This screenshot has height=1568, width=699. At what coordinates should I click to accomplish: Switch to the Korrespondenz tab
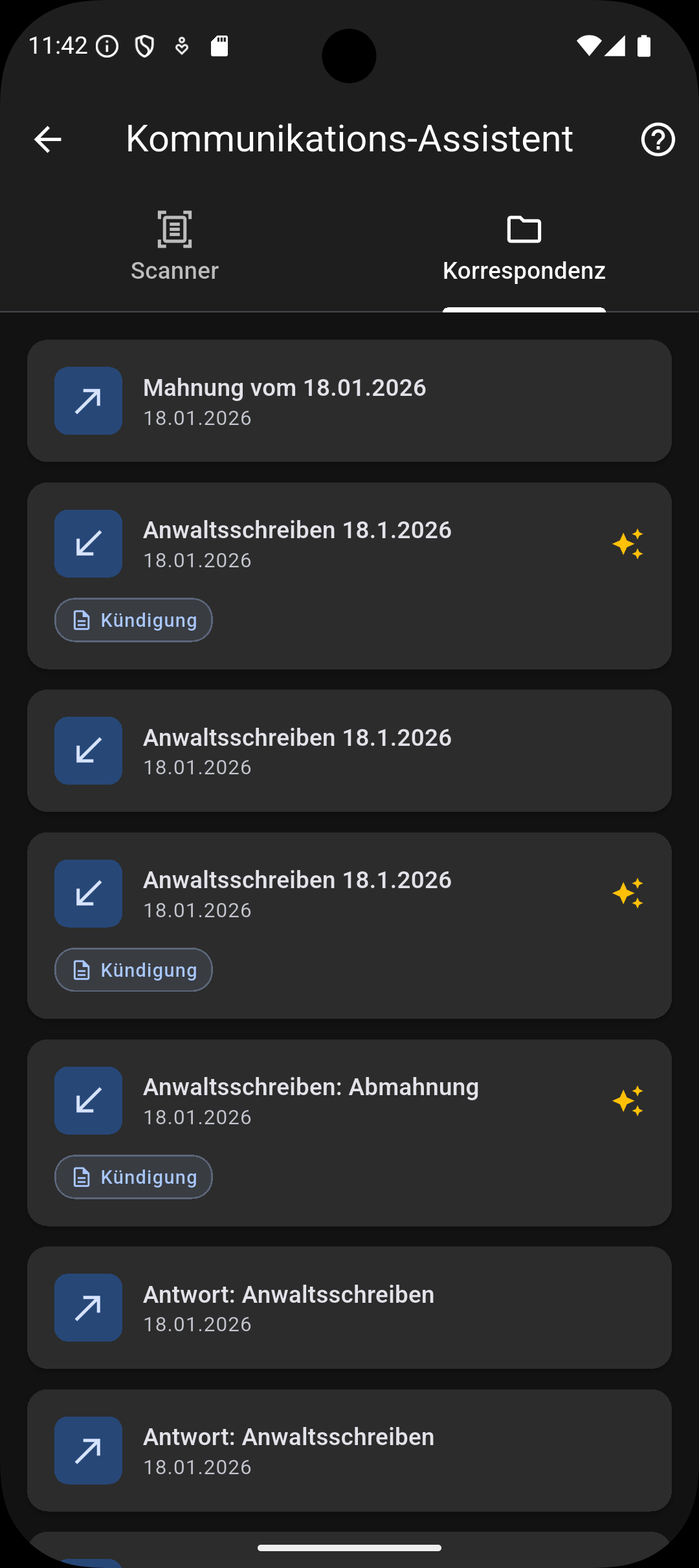click(523, 246)
